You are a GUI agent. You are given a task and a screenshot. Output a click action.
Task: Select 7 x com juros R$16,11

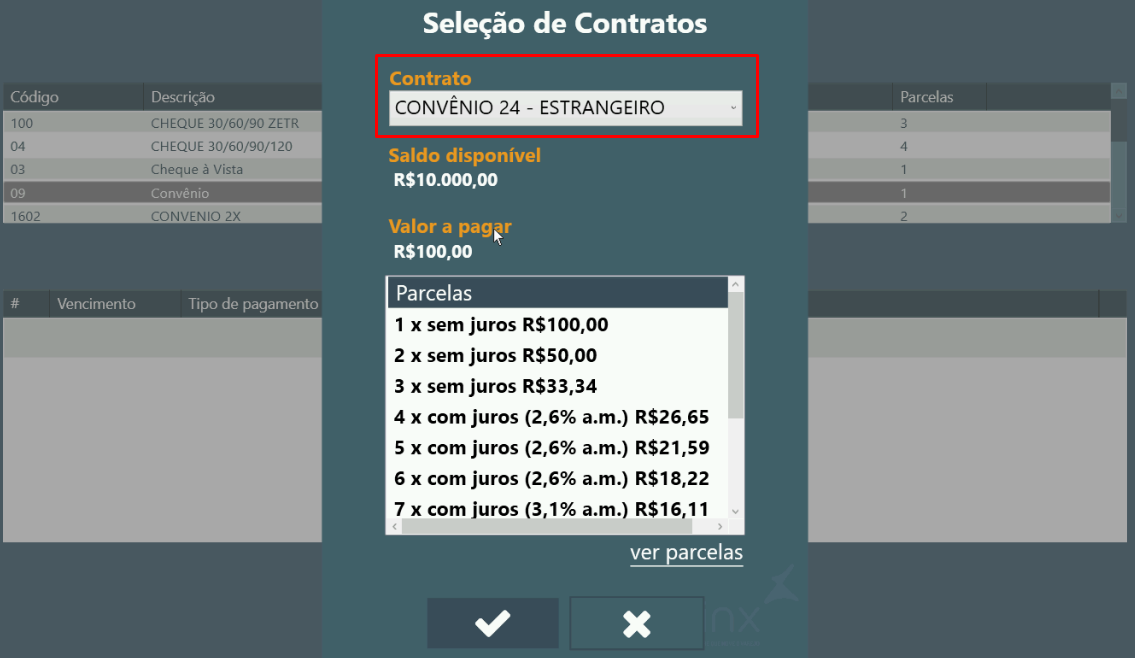[x=551, y=509]
